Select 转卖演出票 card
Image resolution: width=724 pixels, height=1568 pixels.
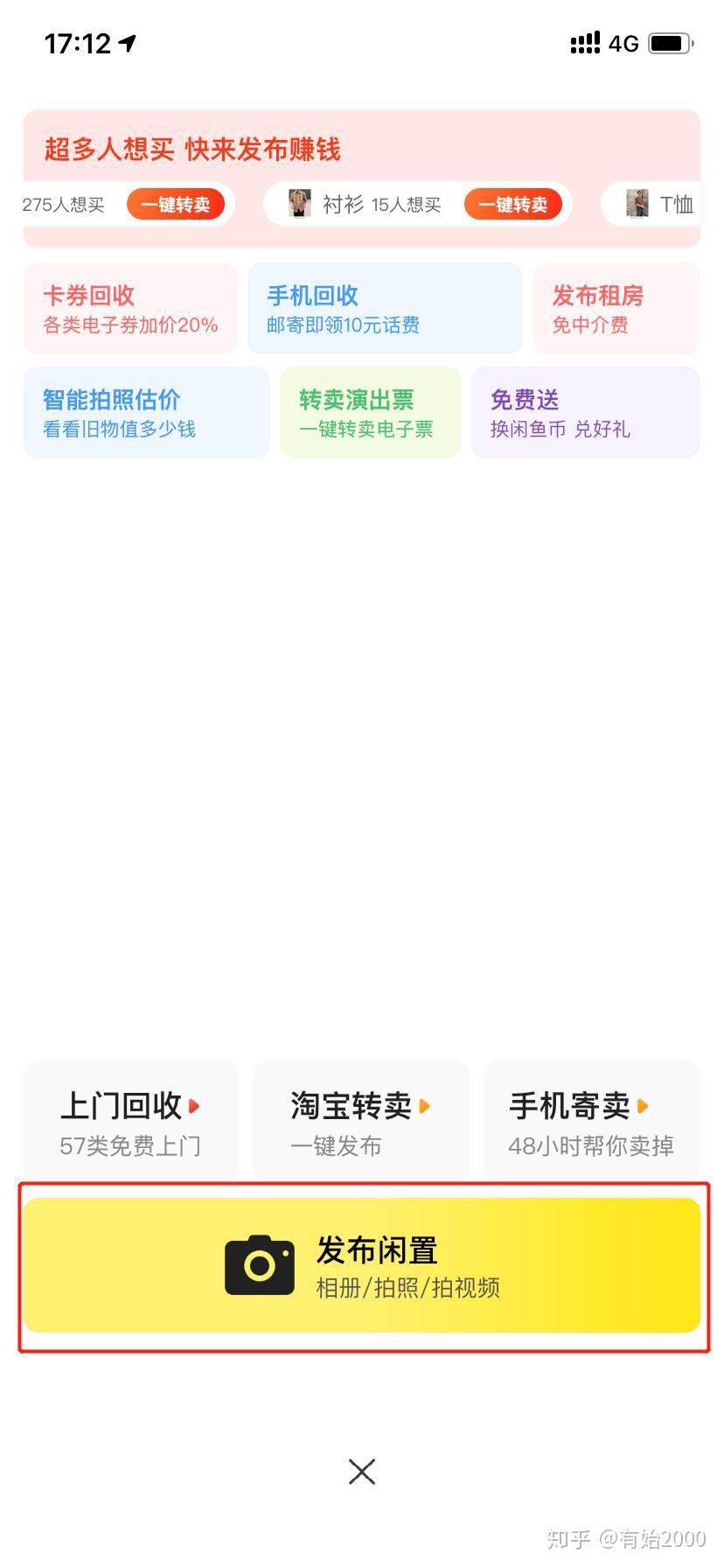[x=370, y=412]
